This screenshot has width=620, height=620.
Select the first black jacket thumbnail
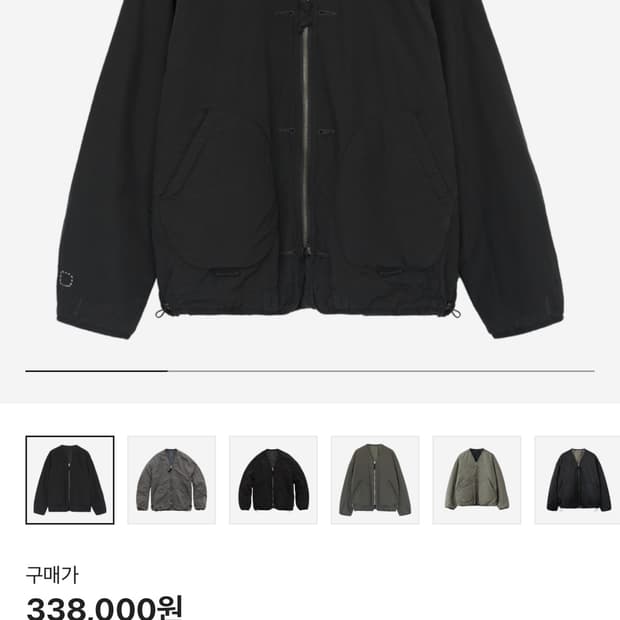click(x=70, y=480)
